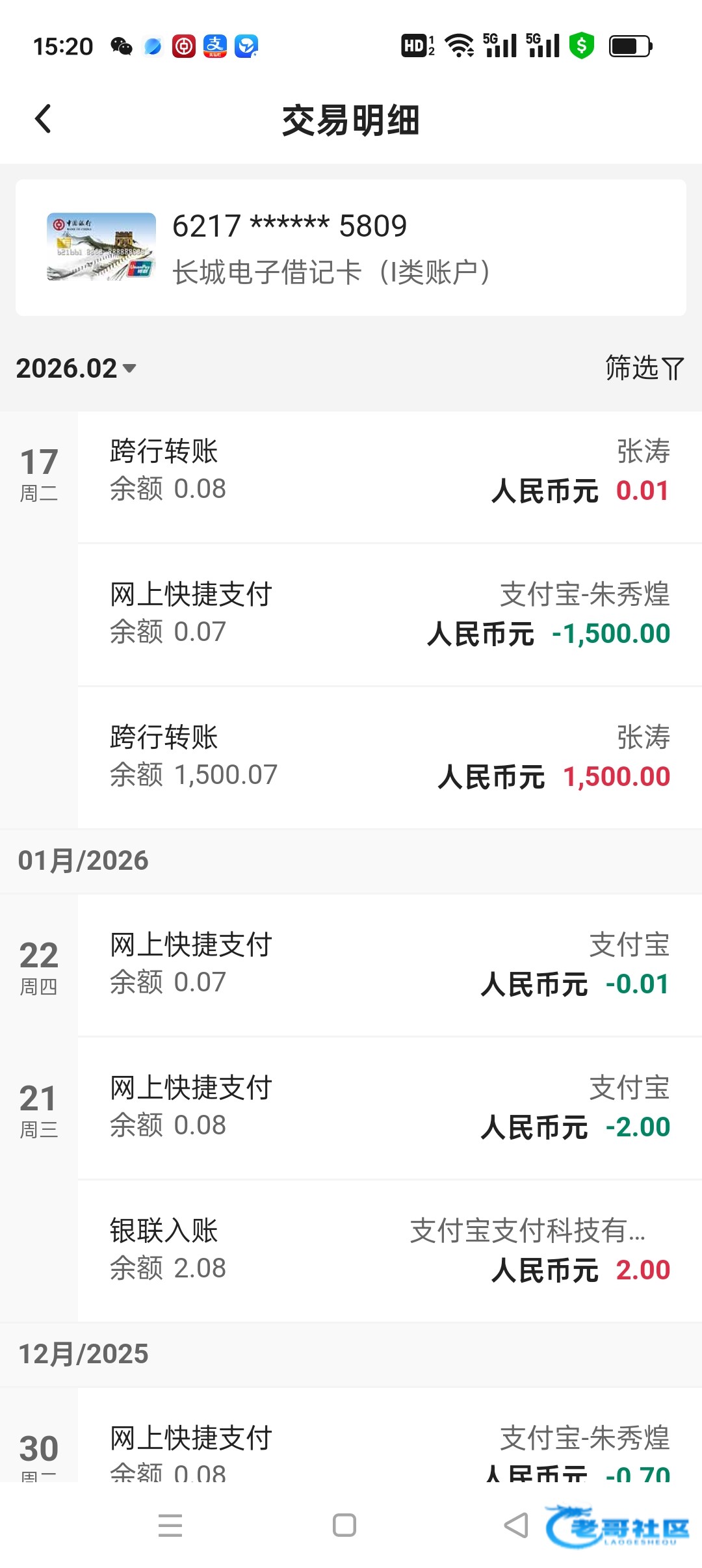Open 跨行转账 from 张涛 for 1,500.00

pyautogui.click(x=389, y=757)
